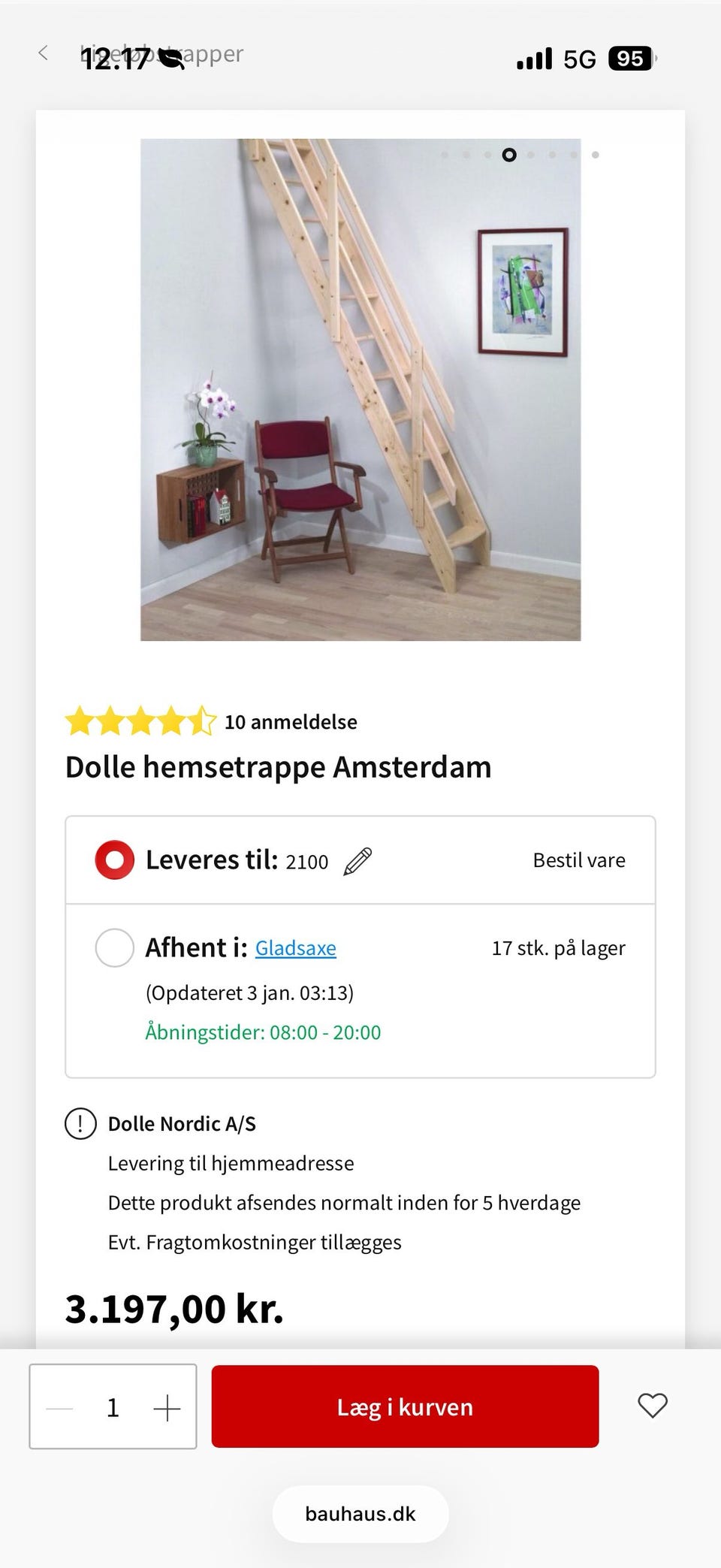The image size is (721, 1568).
Task: Jump to the first image carousel dot
Action: (x=446, y=155)
